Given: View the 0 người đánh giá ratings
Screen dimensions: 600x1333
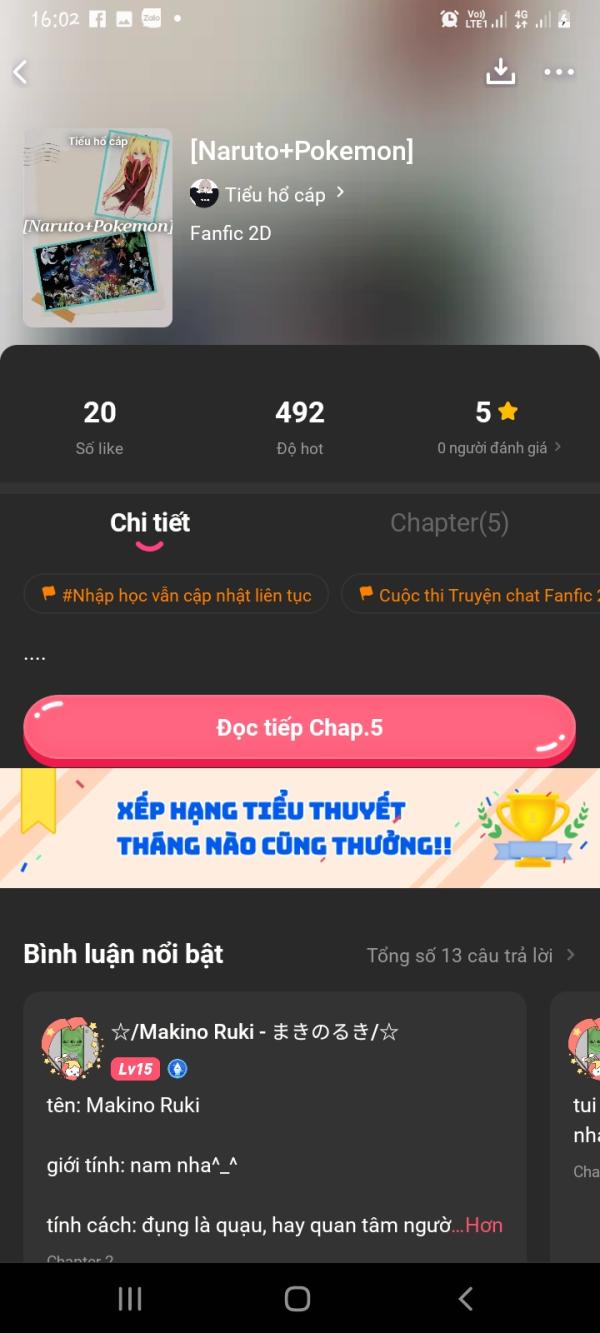Looking at the screenshot, I should [x=498, y=448].
